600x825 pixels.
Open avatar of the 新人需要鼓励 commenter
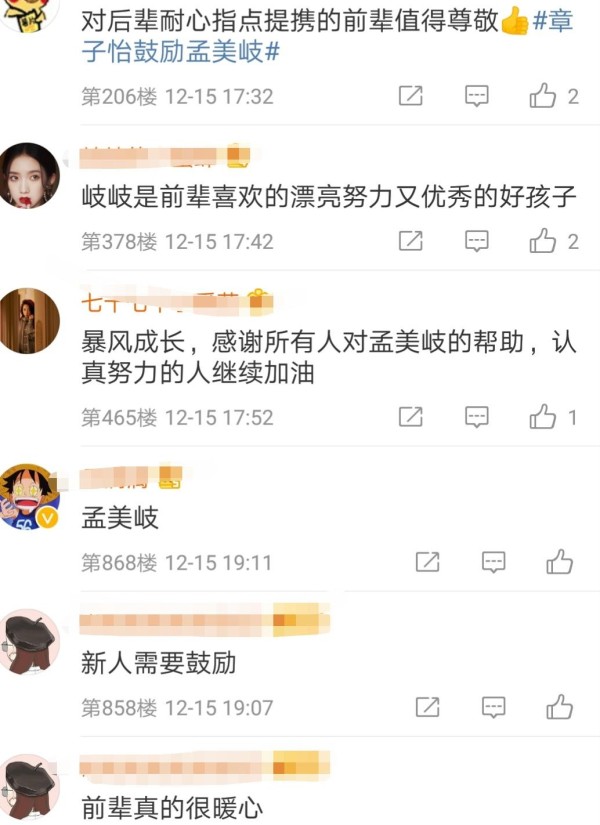pyautogui.click(x=29, y=642)
